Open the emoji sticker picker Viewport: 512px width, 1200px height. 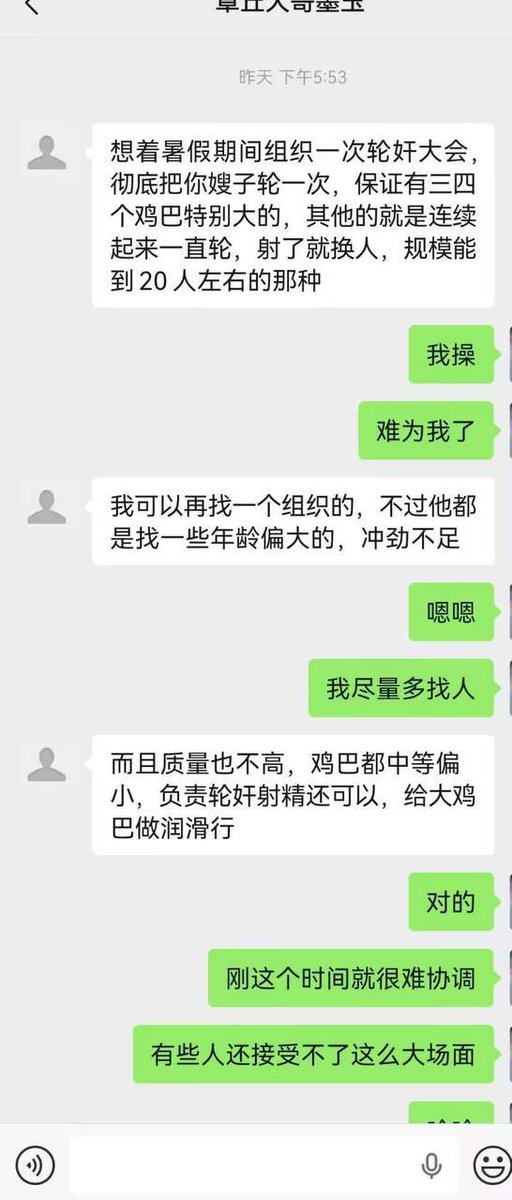tap(491, 1165)
